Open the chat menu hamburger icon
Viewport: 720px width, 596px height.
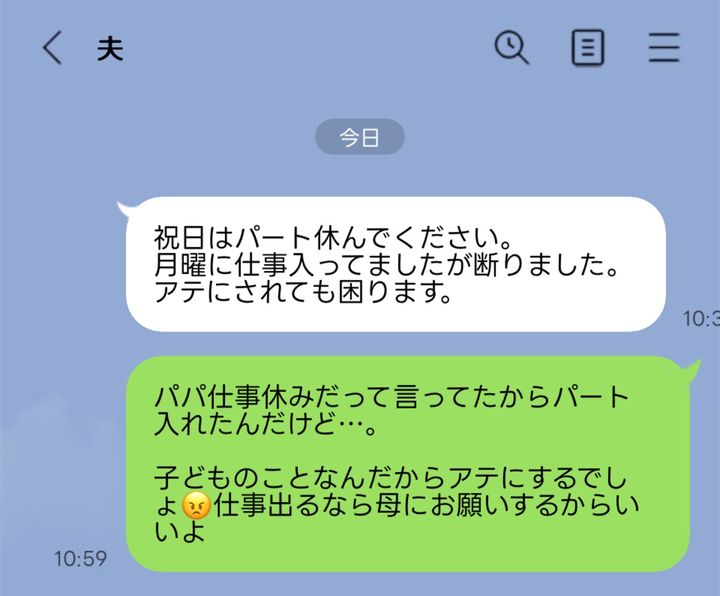pyautogui.click(x=664, y=48)
